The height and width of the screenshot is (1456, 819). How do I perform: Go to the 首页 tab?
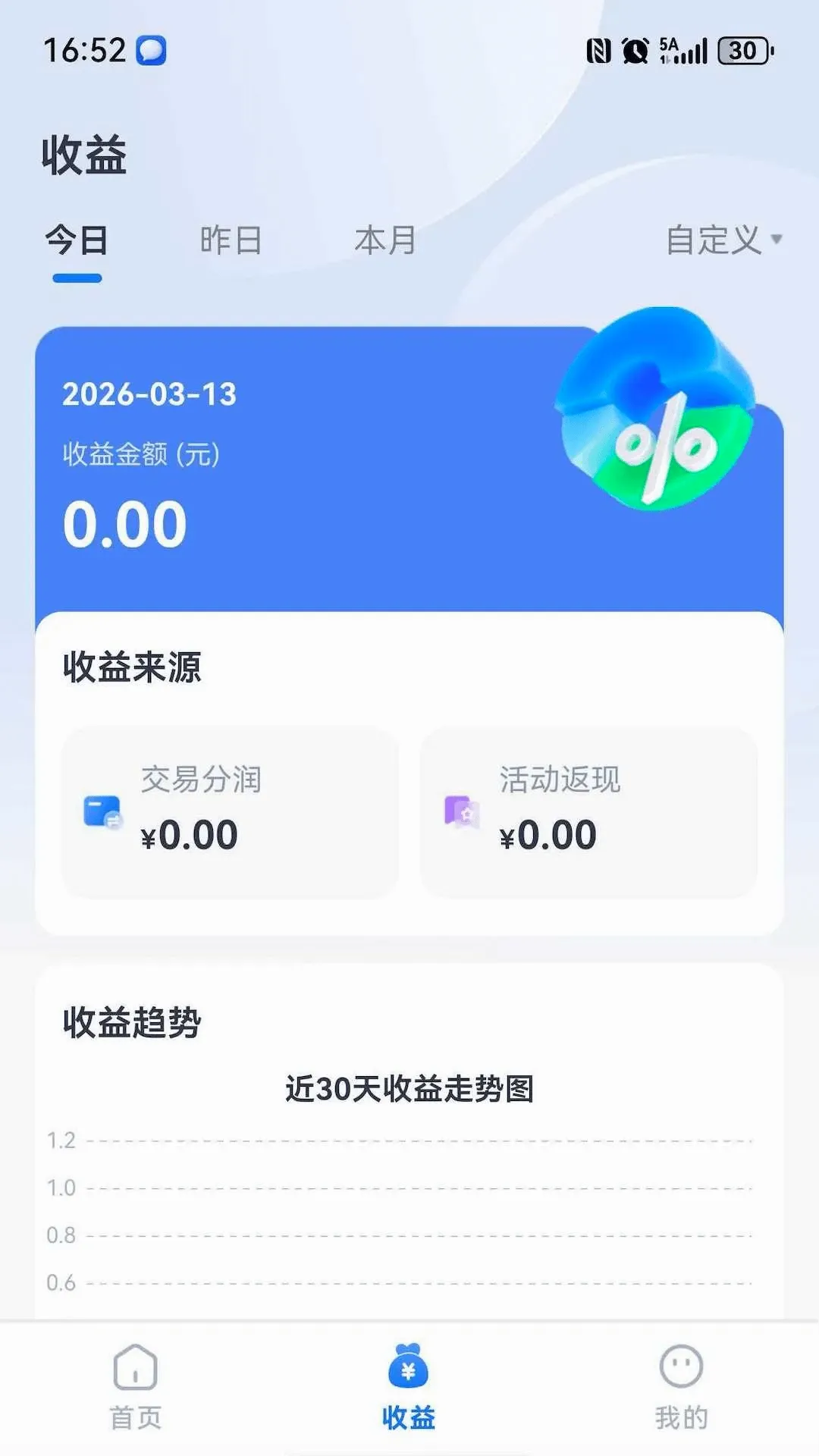tap(136, 1388)
